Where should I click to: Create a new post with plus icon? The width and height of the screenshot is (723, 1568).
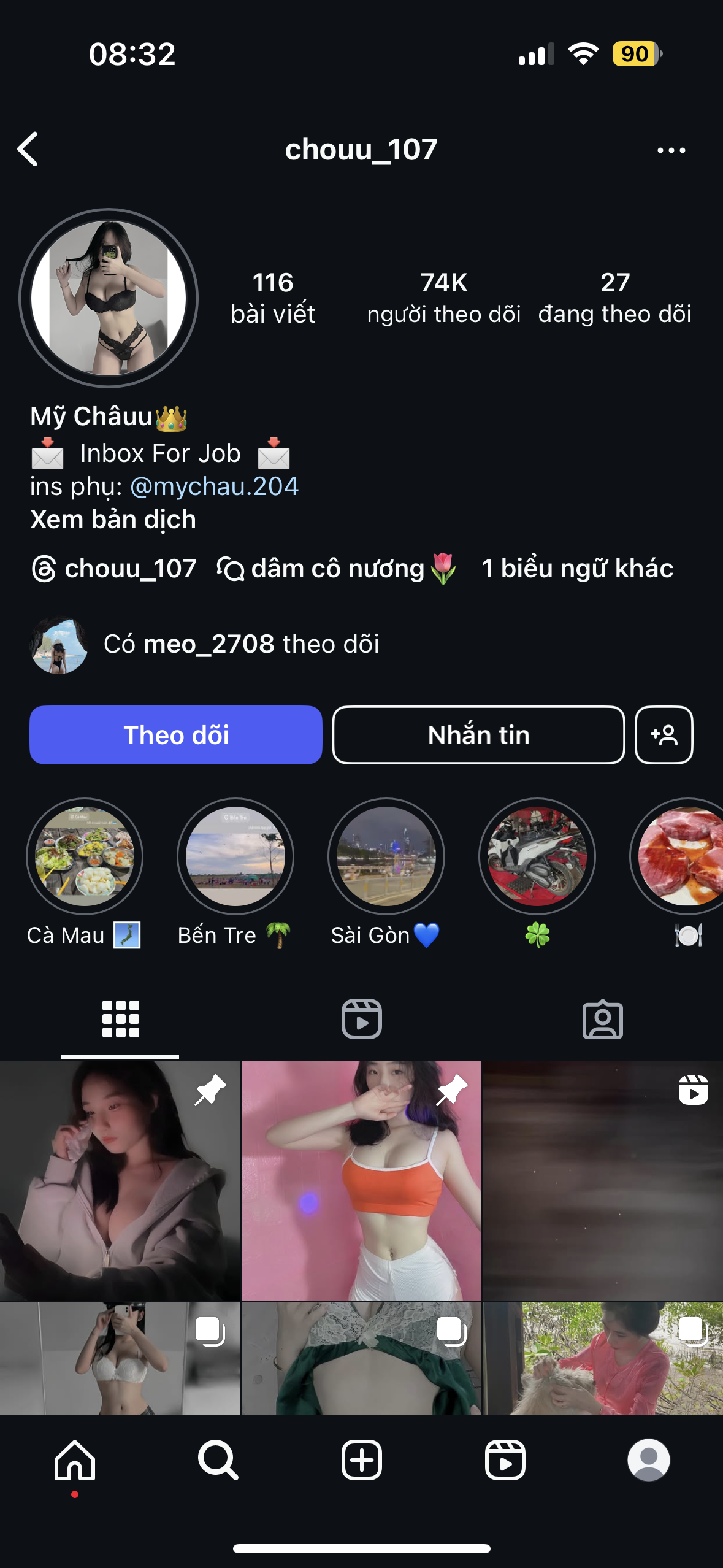[x=362, y=1460]
